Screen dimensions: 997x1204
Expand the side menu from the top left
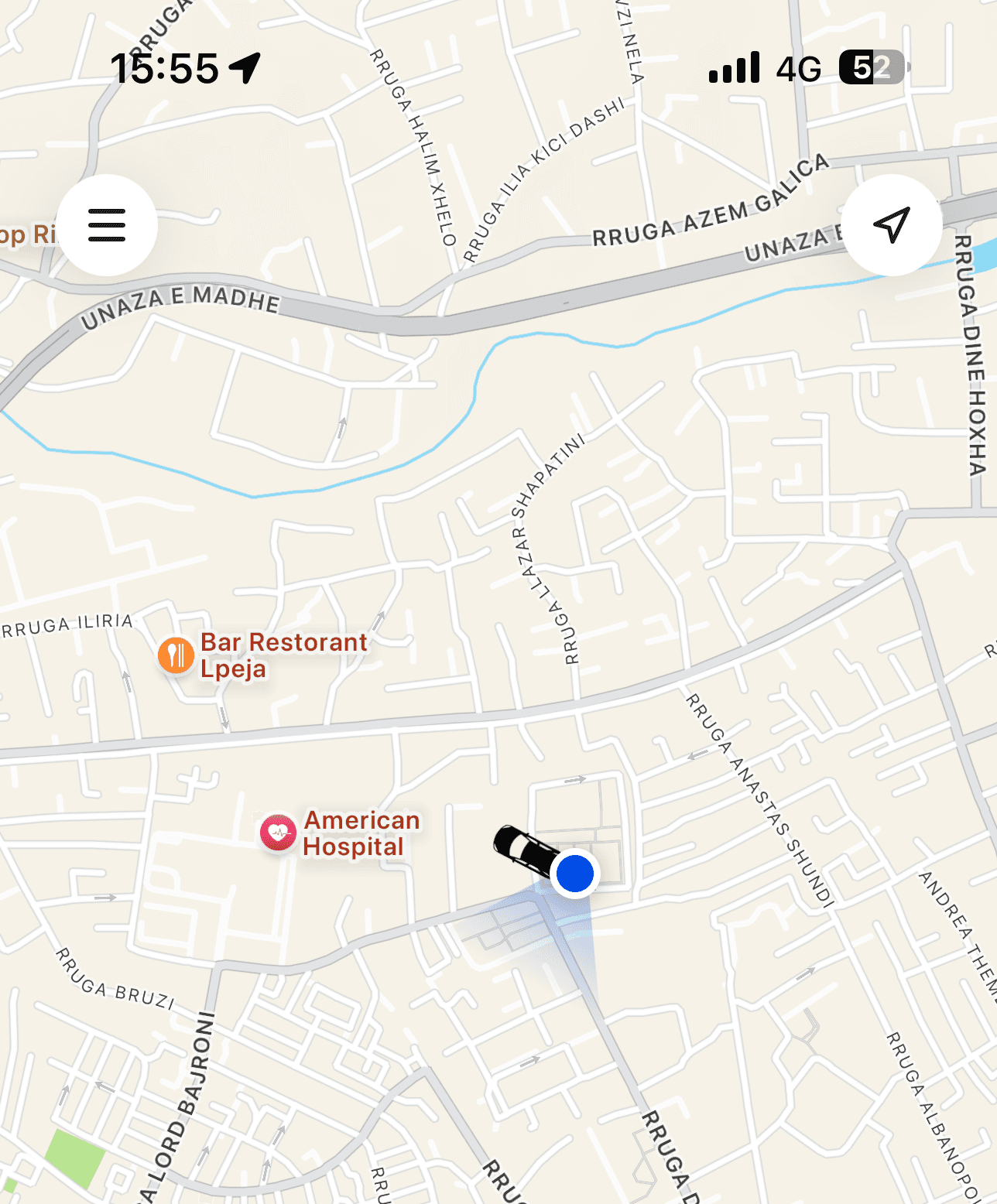[108, 225]
